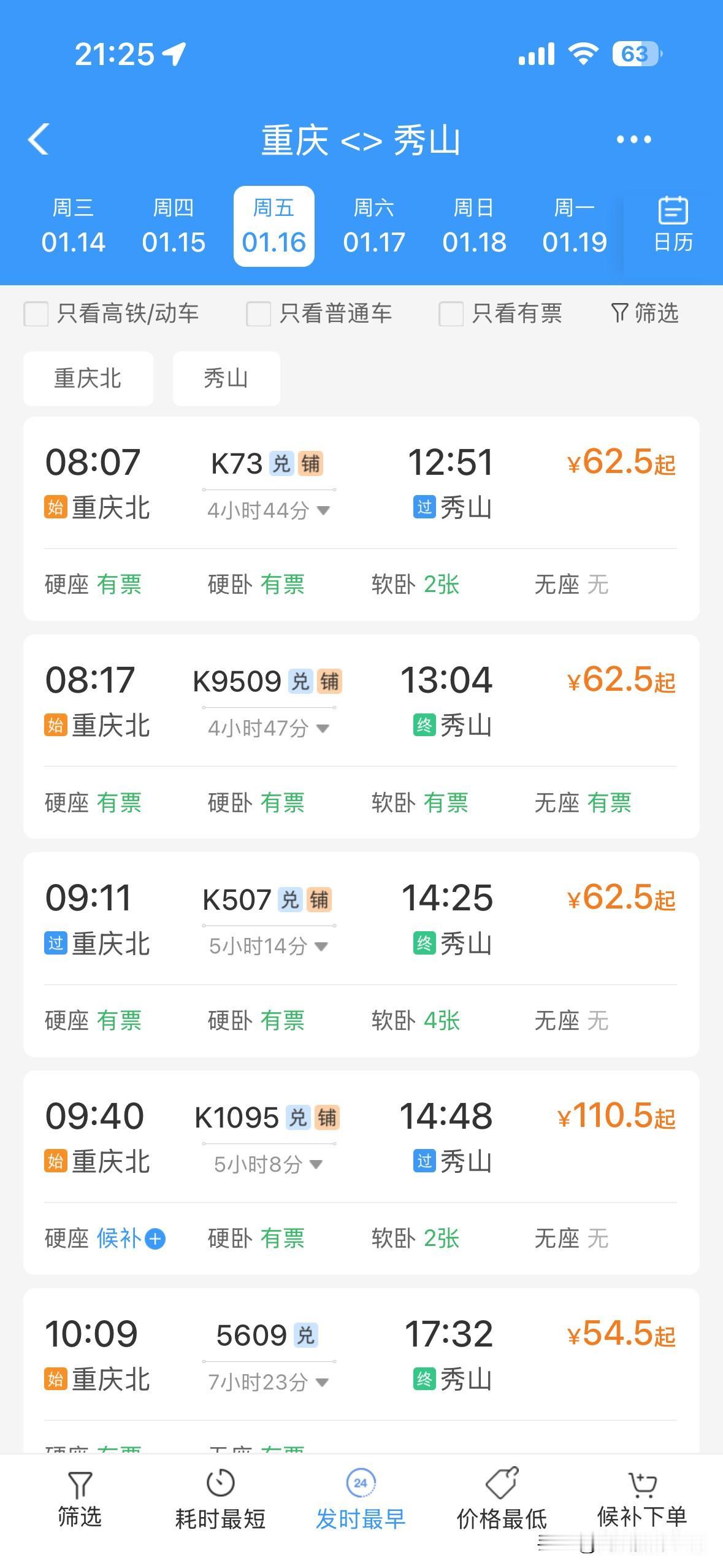Sort by 耗时最短 shortest duration
723x1568 pixels.
pyautogui.click(x=220, y=1515)
